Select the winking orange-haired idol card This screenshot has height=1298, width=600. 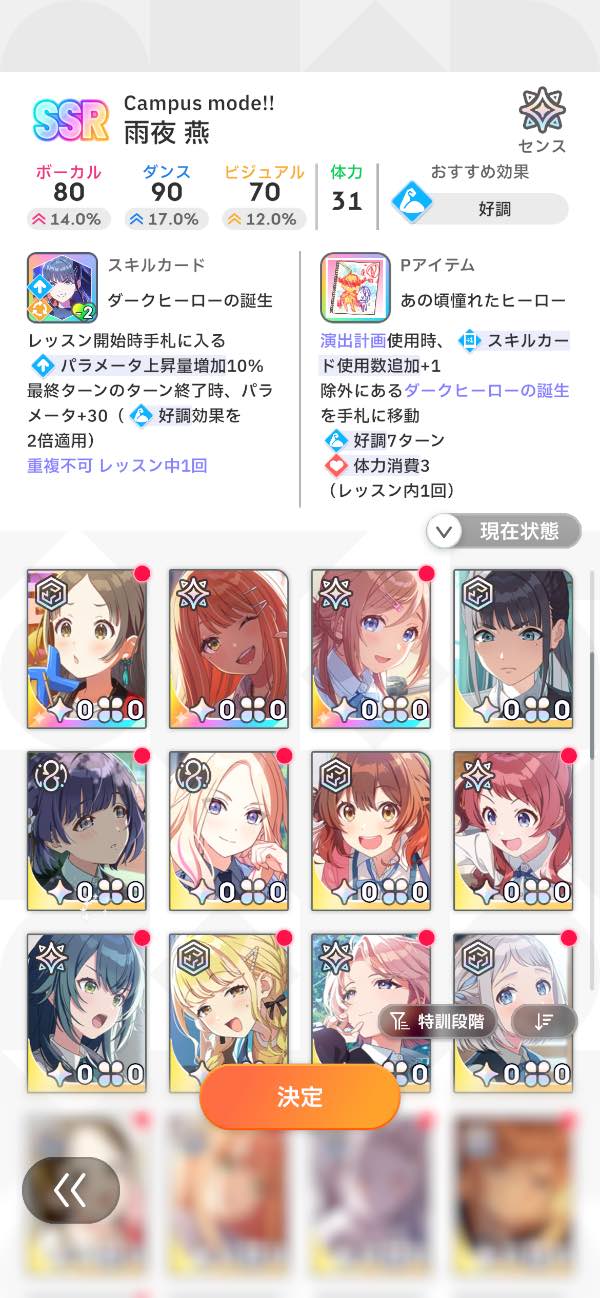click(x=229, y=647)
